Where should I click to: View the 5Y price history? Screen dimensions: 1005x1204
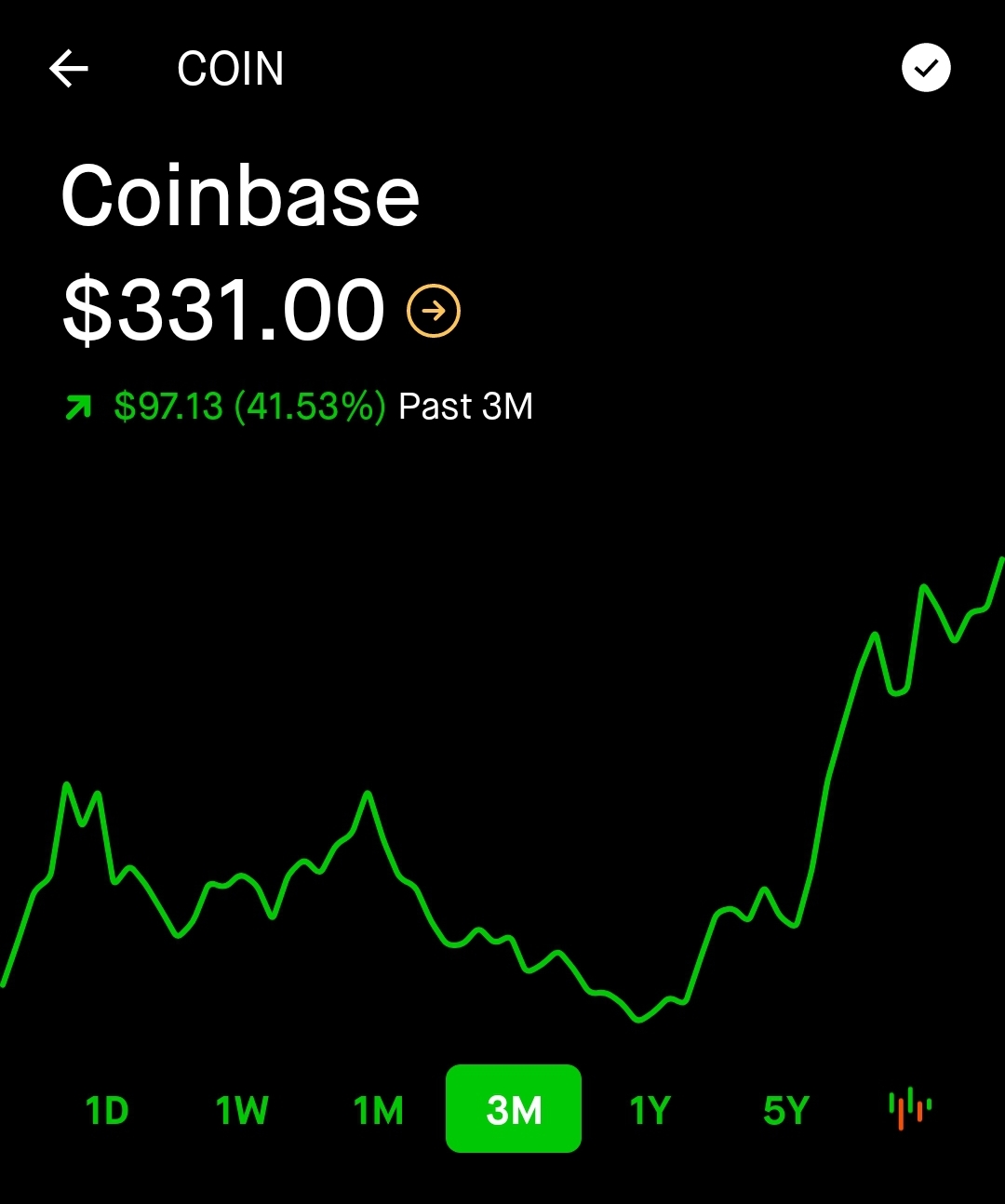point(785,1110)
